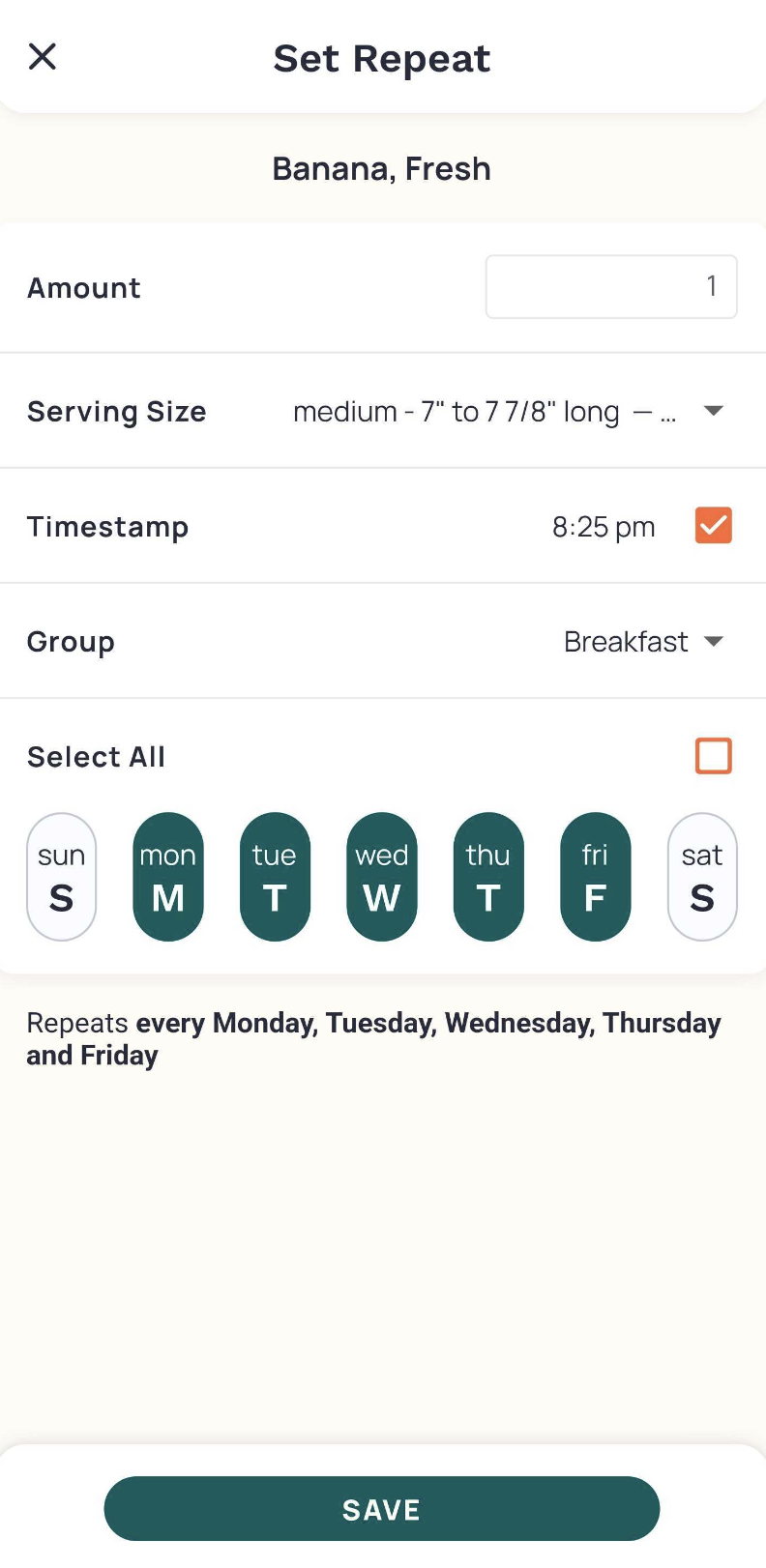The image size is (766, 1568).
Task: Select Sunday for repeat
Action: point(62,877)
